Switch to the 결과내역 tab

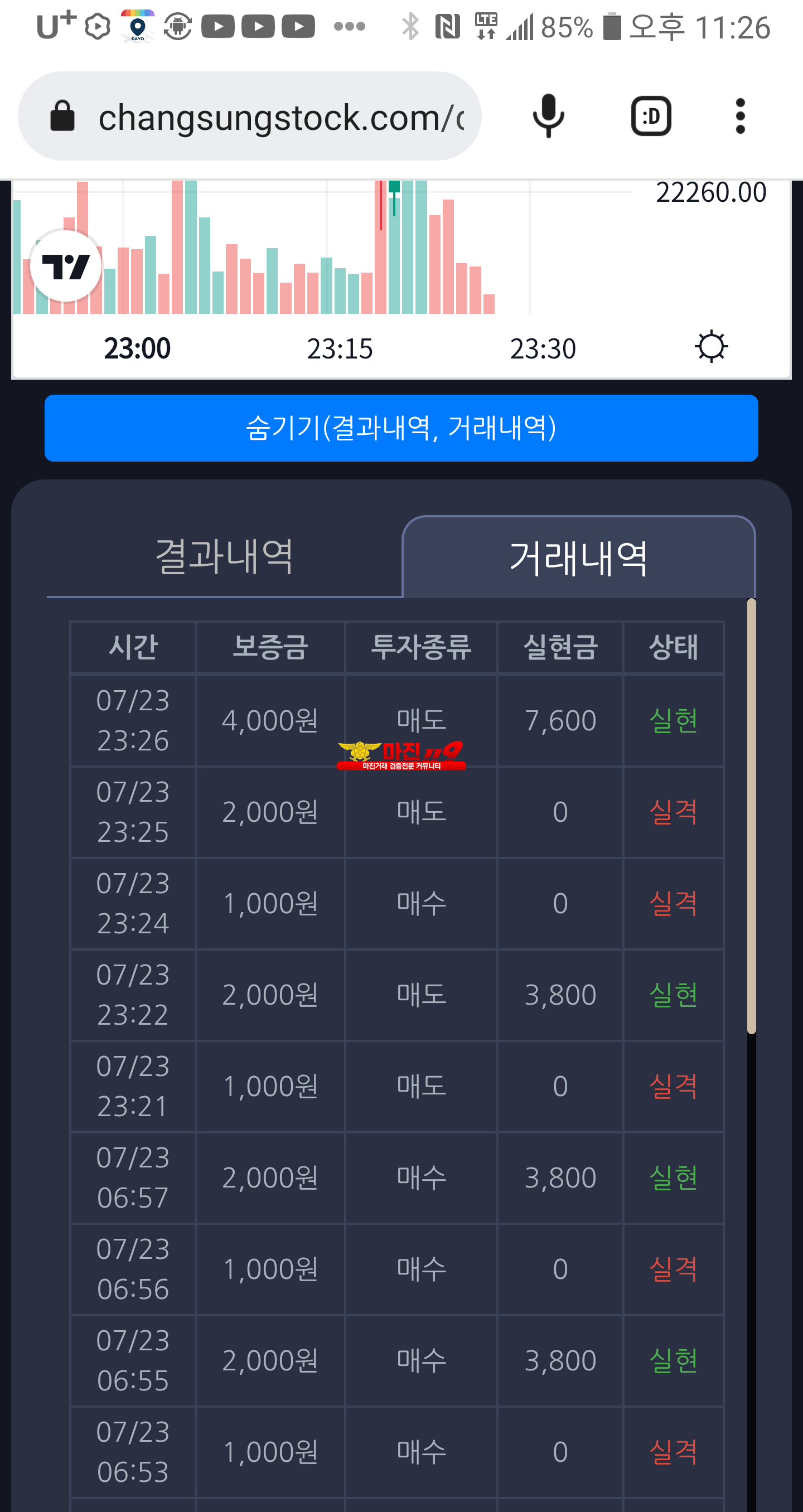click(224, 556)
